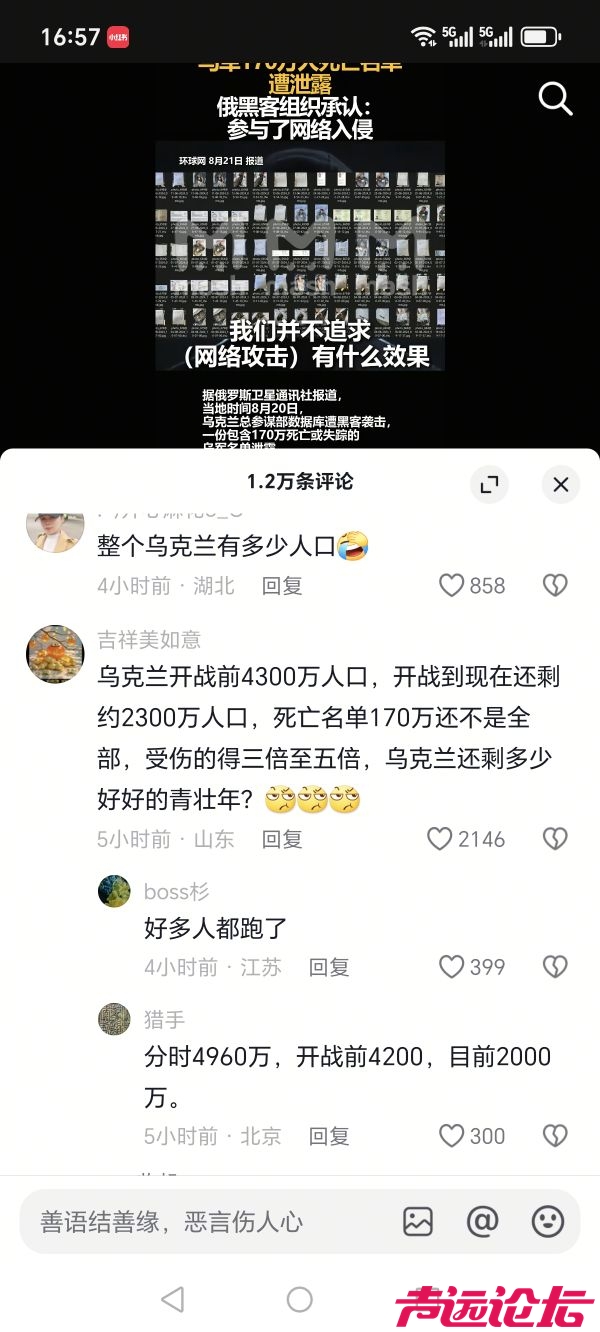Reply to the 湖北 comment
Image resolution: width=600 pixels, height=1332 pixels.
pos(282,586)
